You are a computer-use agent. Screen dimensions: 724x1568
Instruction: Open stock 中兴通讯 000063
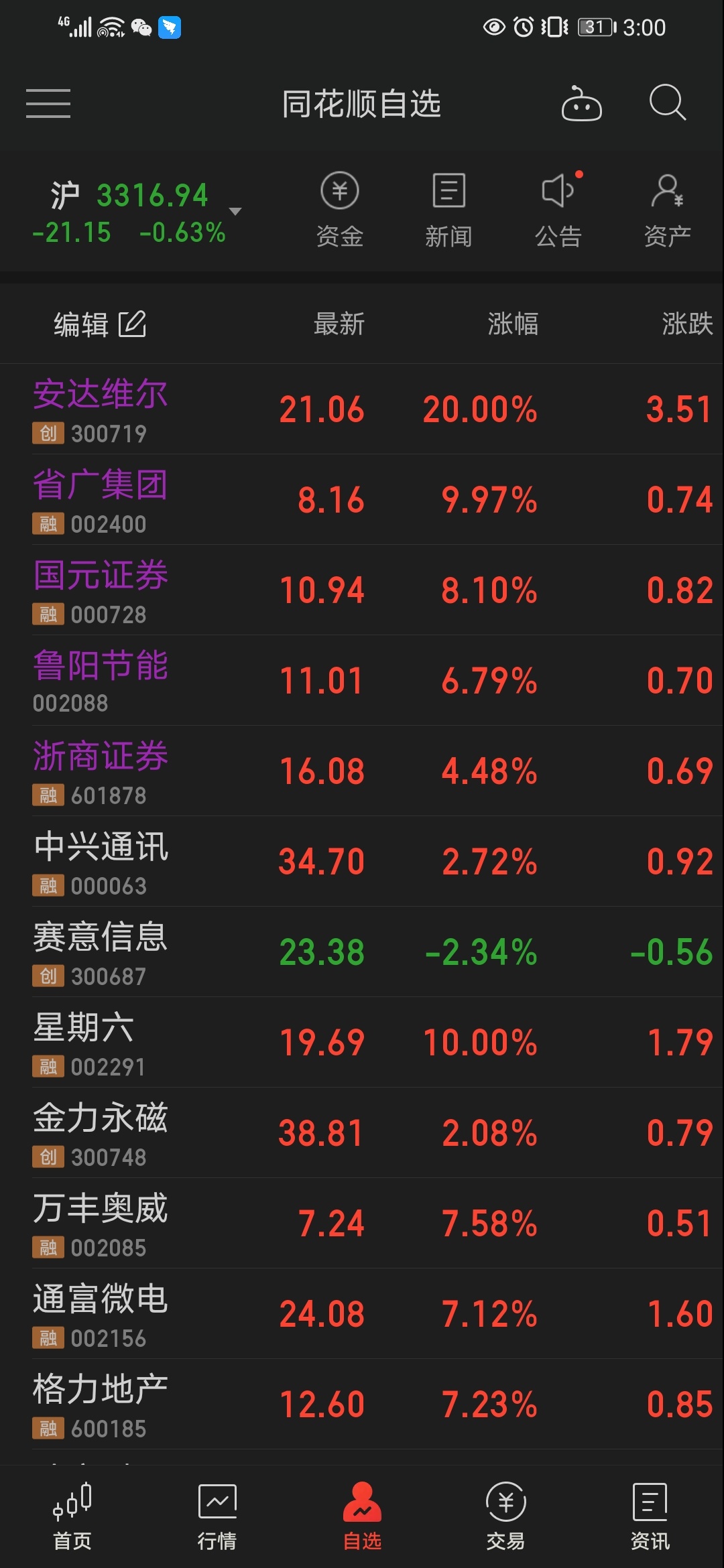(x=362, y=862)
